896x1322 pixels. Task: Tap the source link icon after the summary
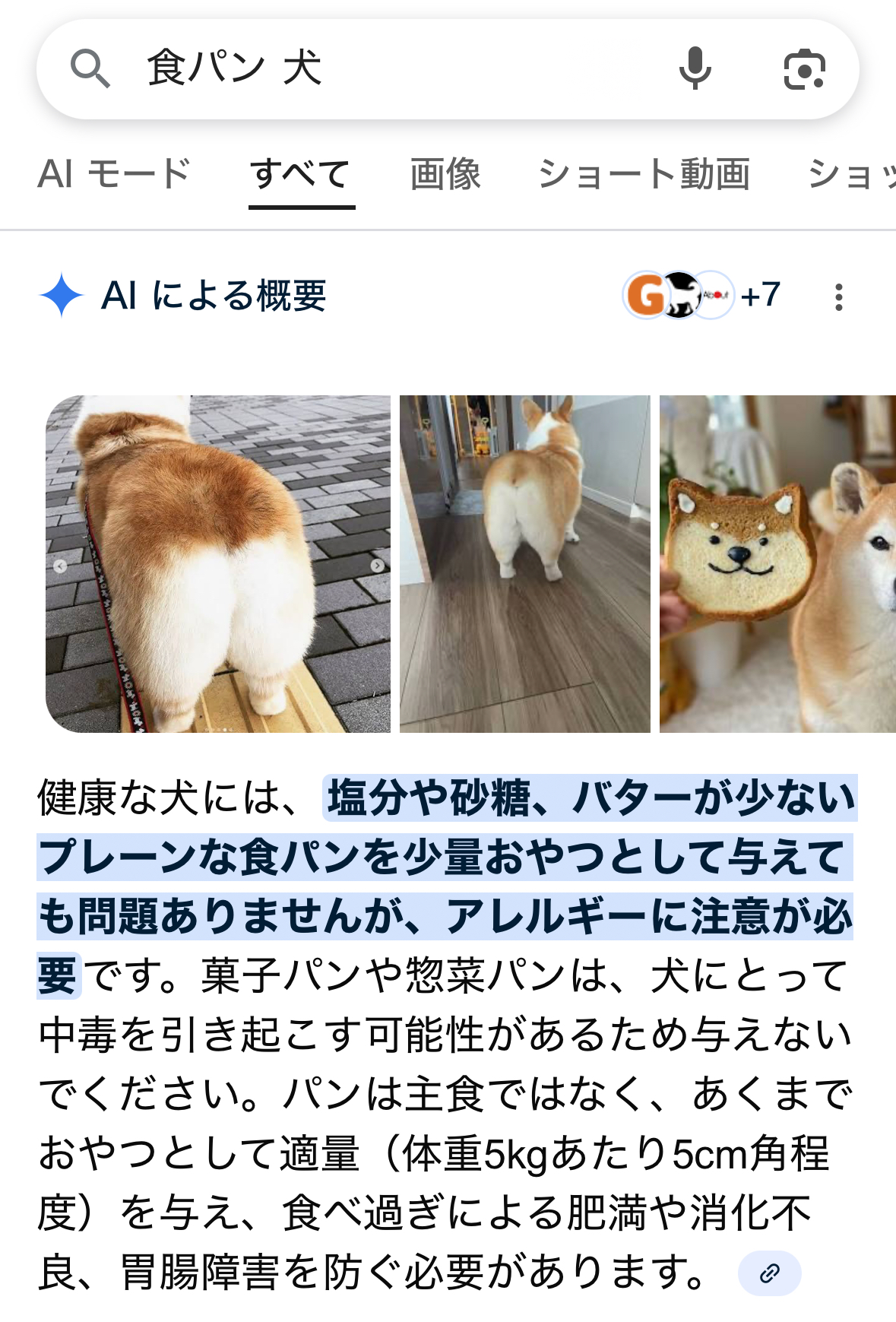pyautogui.click(x=769, y=1273)
